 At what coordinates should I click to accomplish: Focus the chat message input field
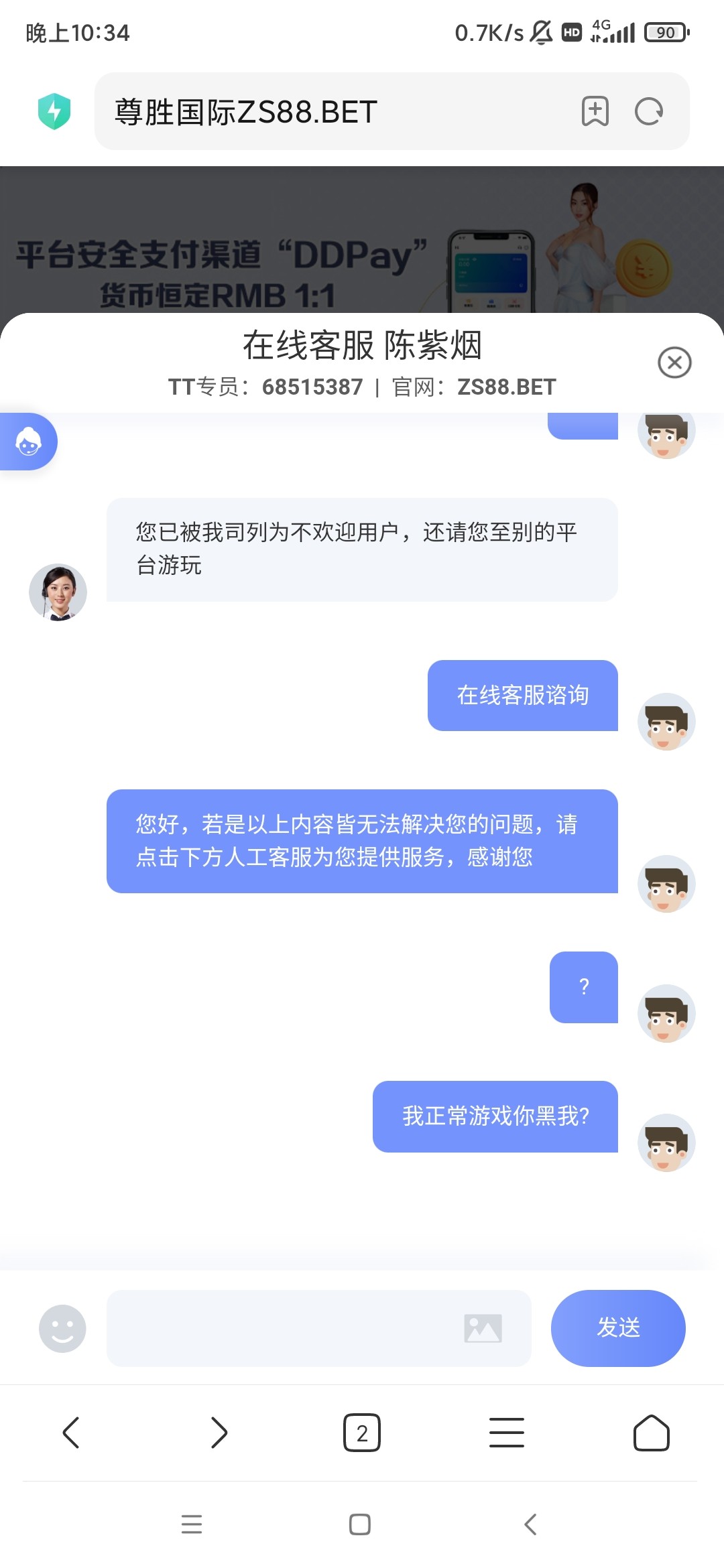coord(282,1328)
